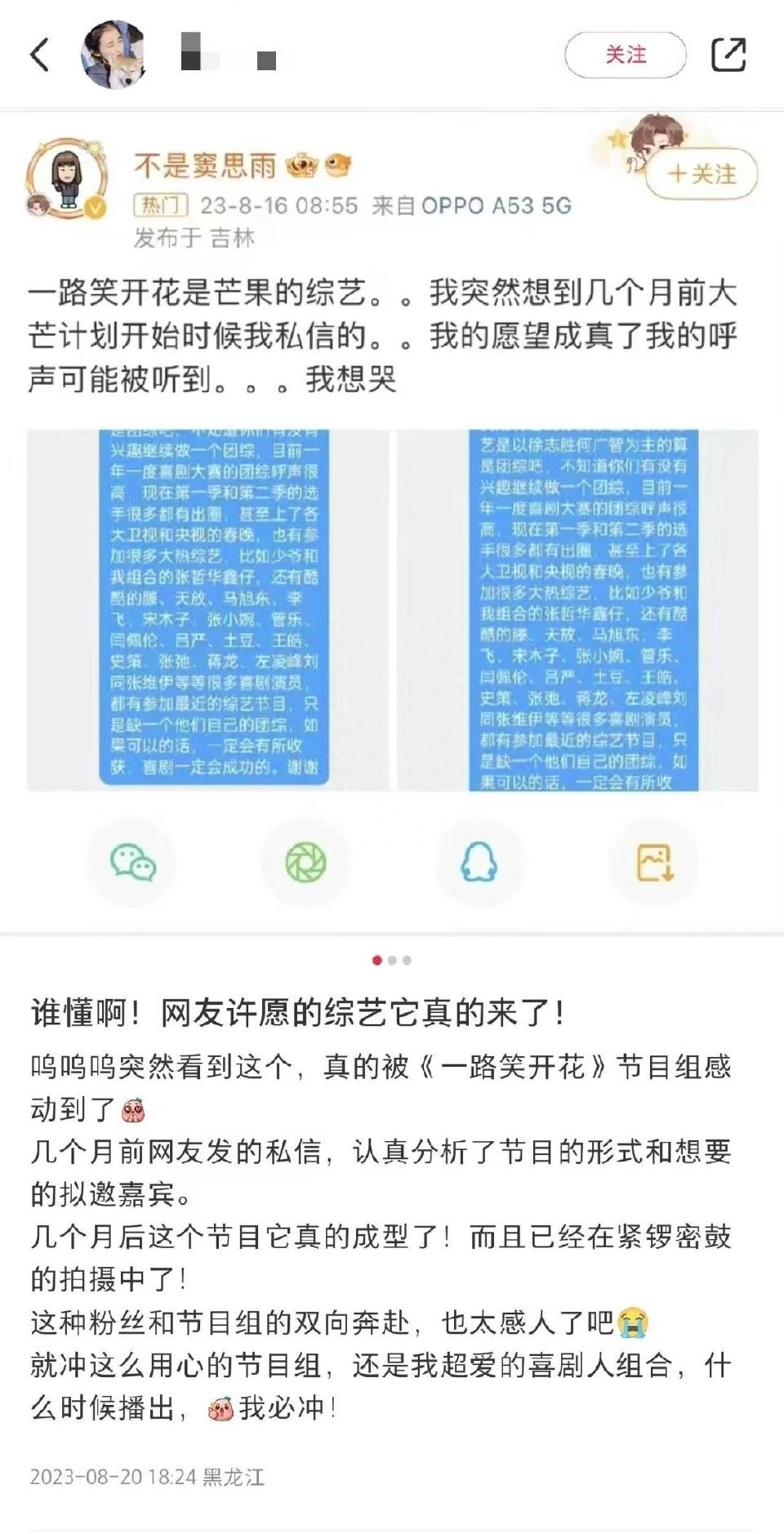Viewport: 784px width, 1534px height.
Task: Go back to the previous page
Action: tap(39, 55)
